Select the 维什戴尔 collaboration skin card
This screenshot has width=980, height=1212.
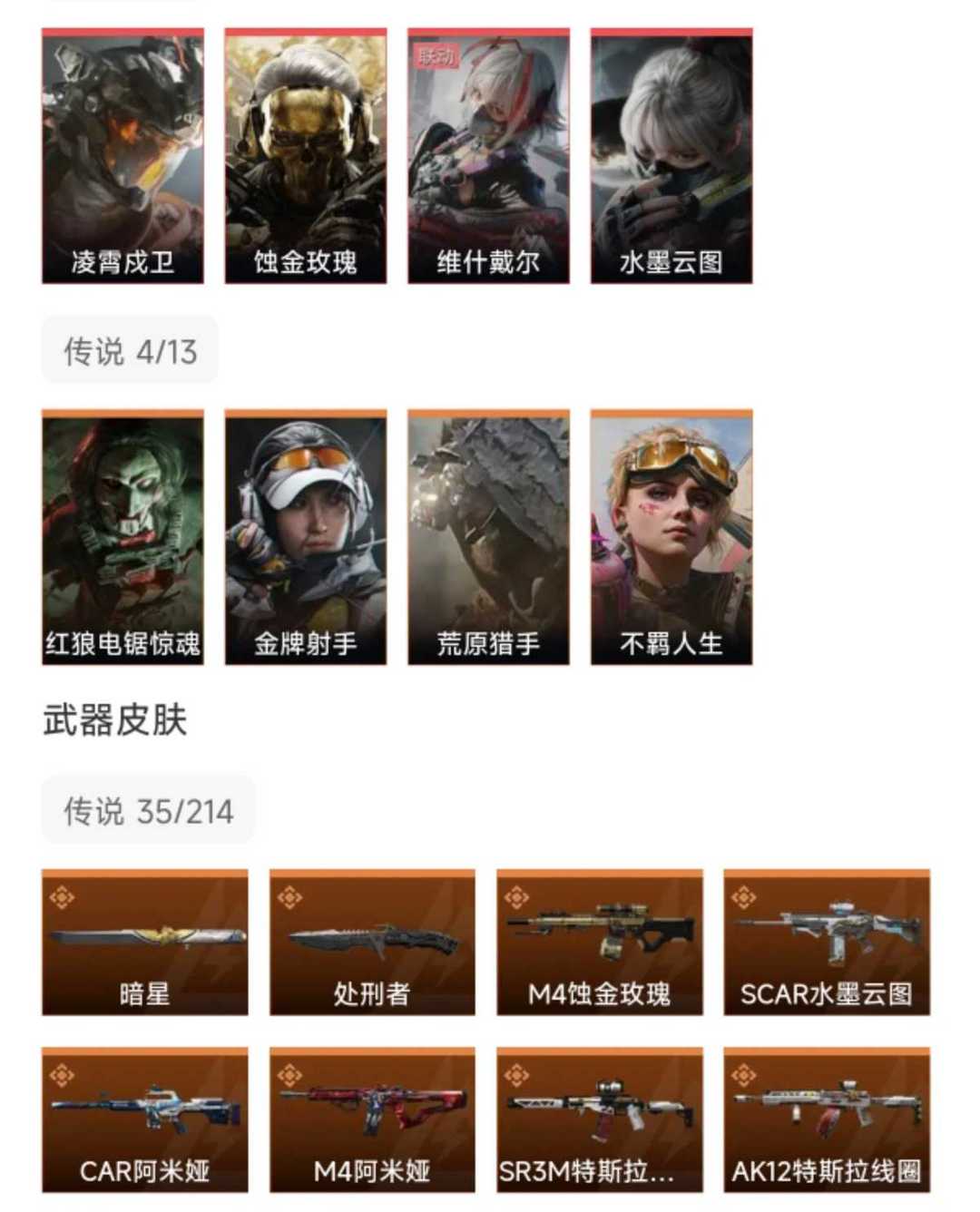(x=488, y=156)
